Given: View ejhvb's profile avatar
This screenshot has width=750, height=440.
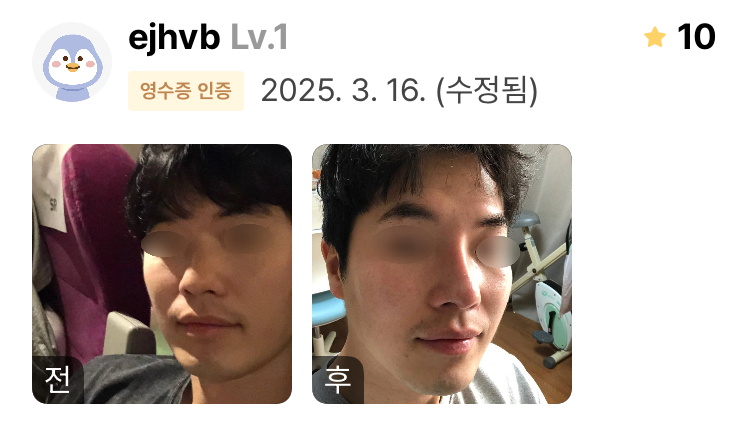Looking at the screenshot, I should tap(72, 62).
